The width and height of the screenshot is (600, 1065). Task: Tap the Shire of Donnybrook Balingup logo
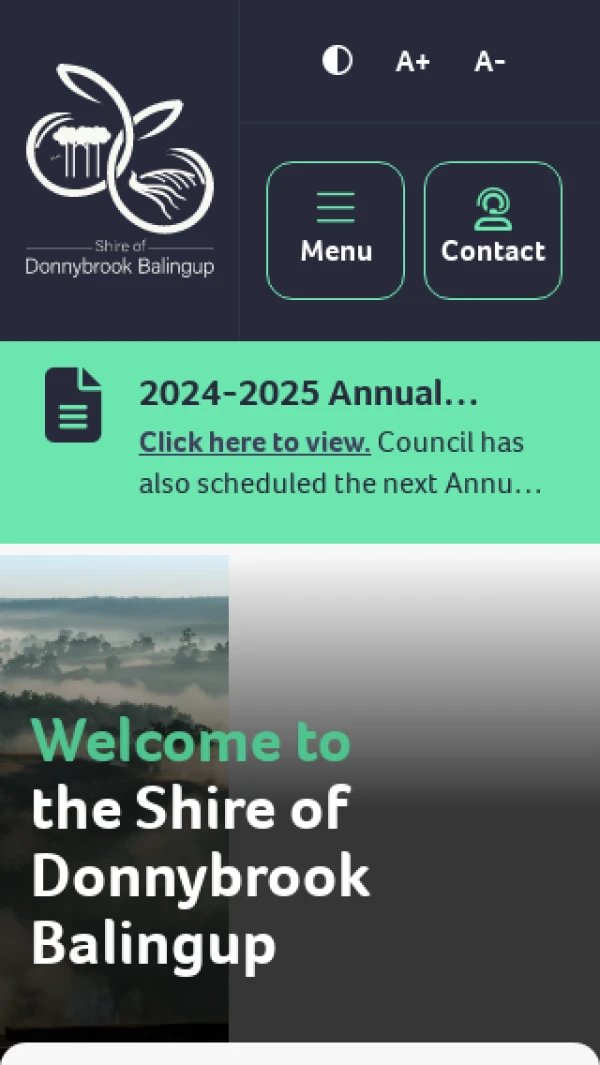[120, 170]
